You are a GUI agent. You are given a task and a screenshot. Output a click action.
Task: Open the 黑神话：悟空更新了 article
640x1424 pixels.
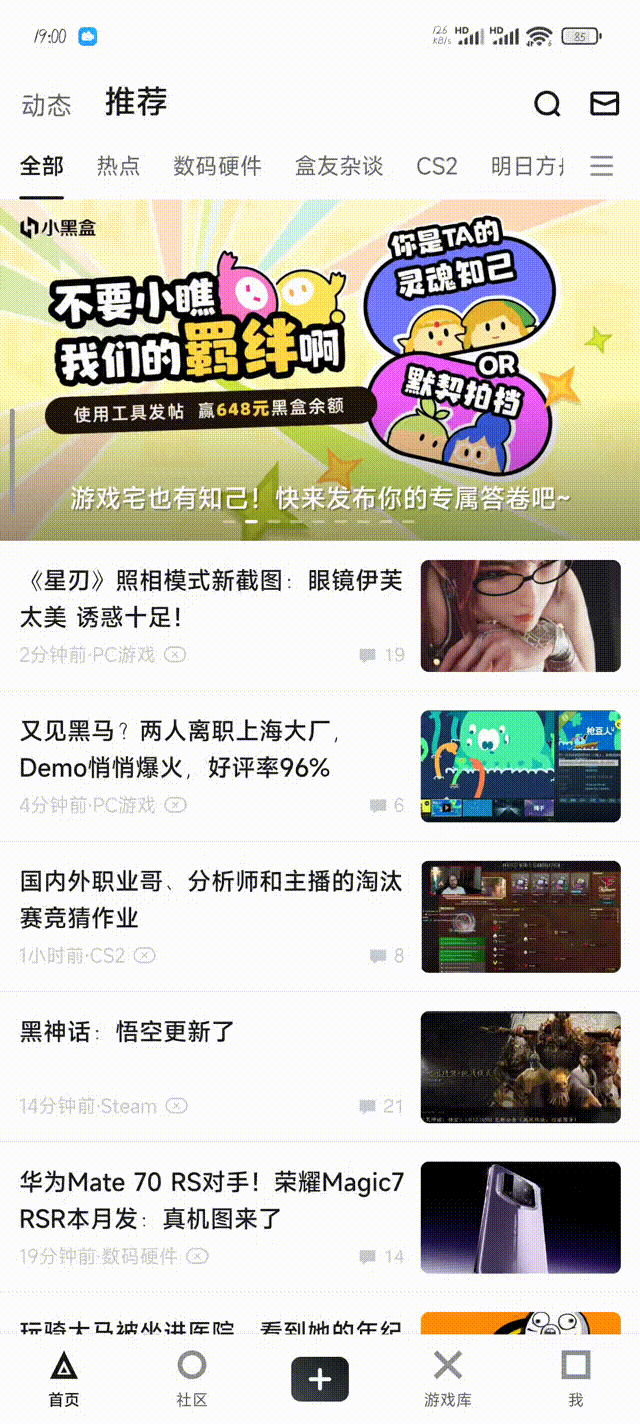point(212,1032)
